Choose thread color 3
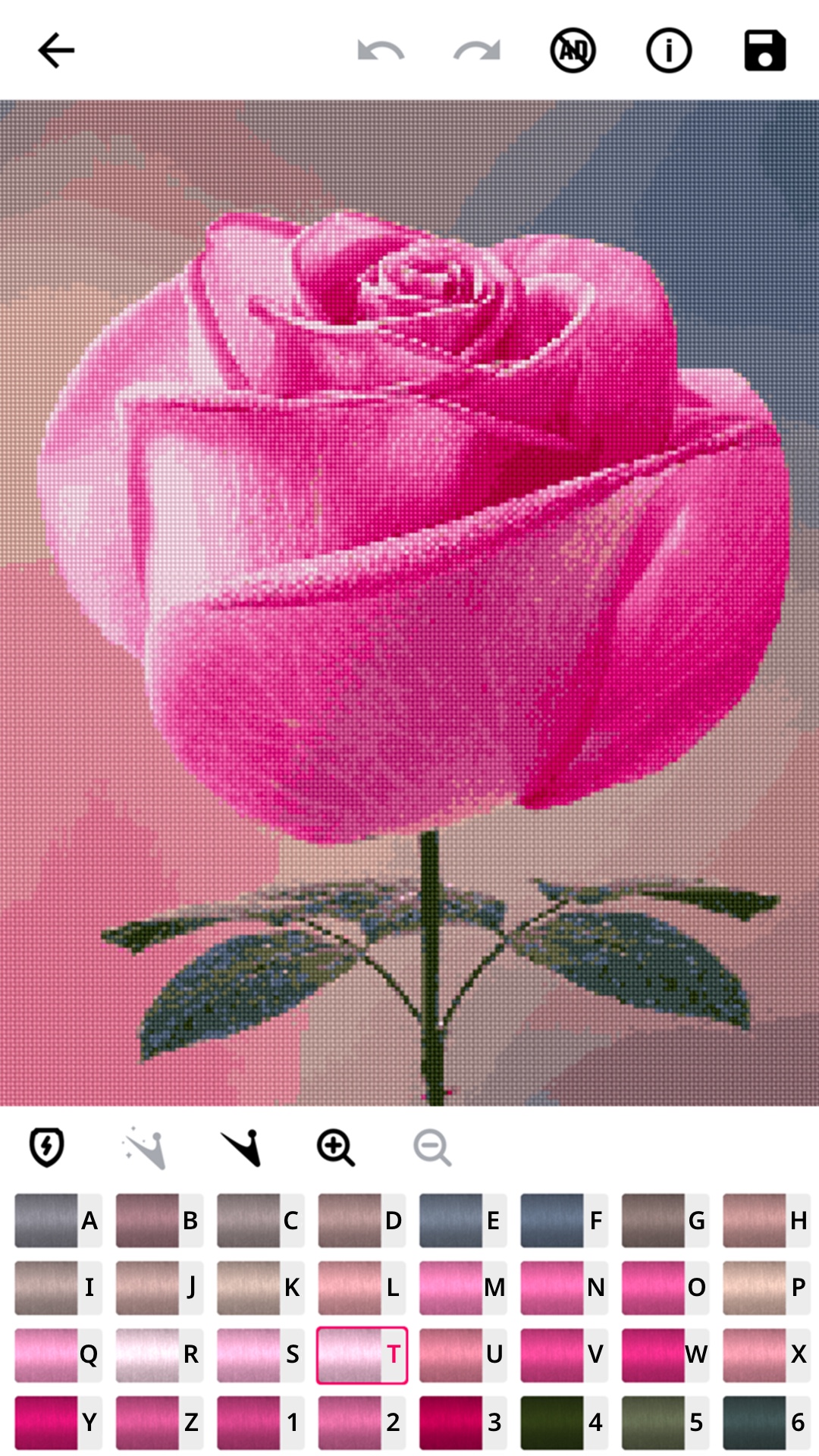819x1456 pixels. (463, 1422)
